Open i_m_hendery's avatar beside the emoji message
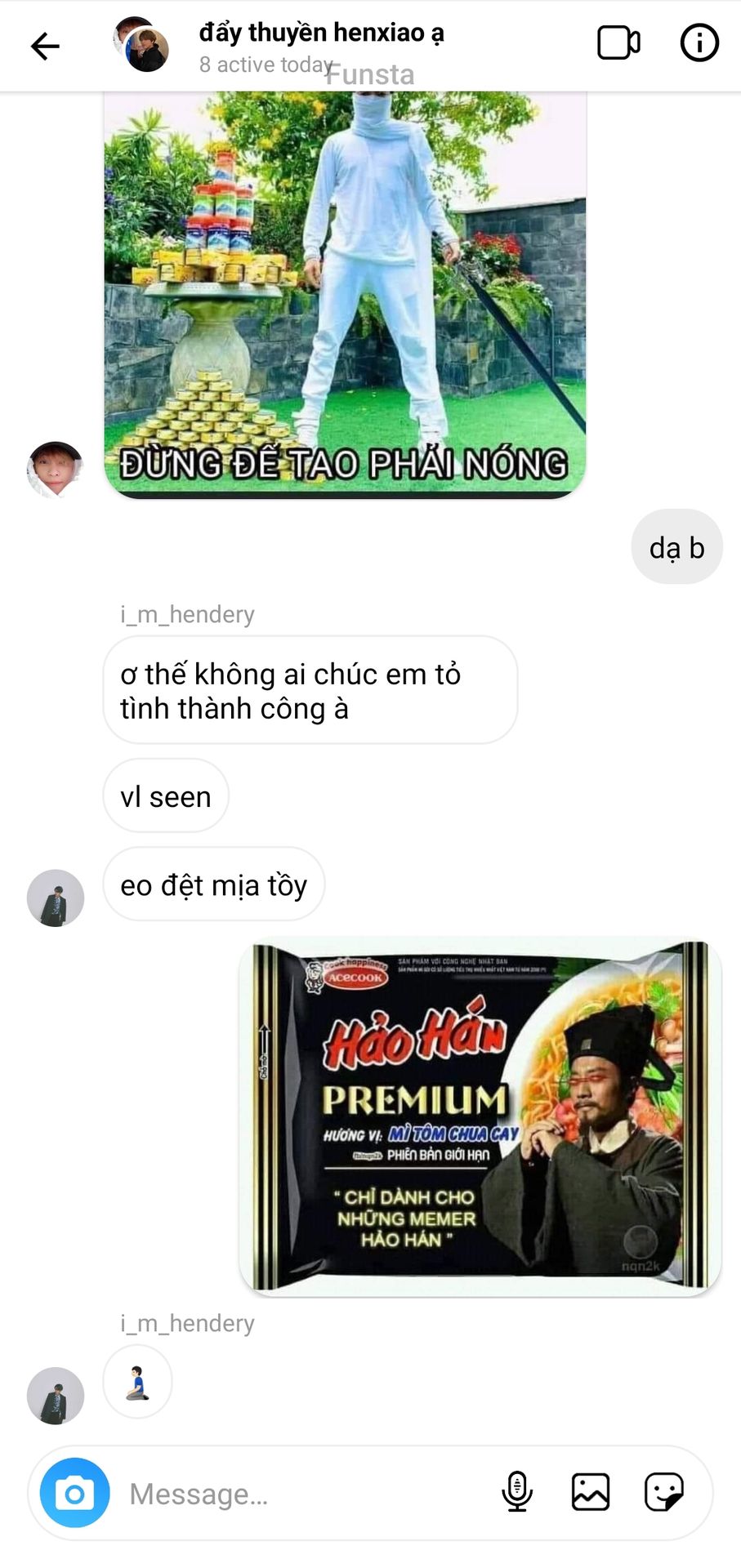 coord(56,1396)
